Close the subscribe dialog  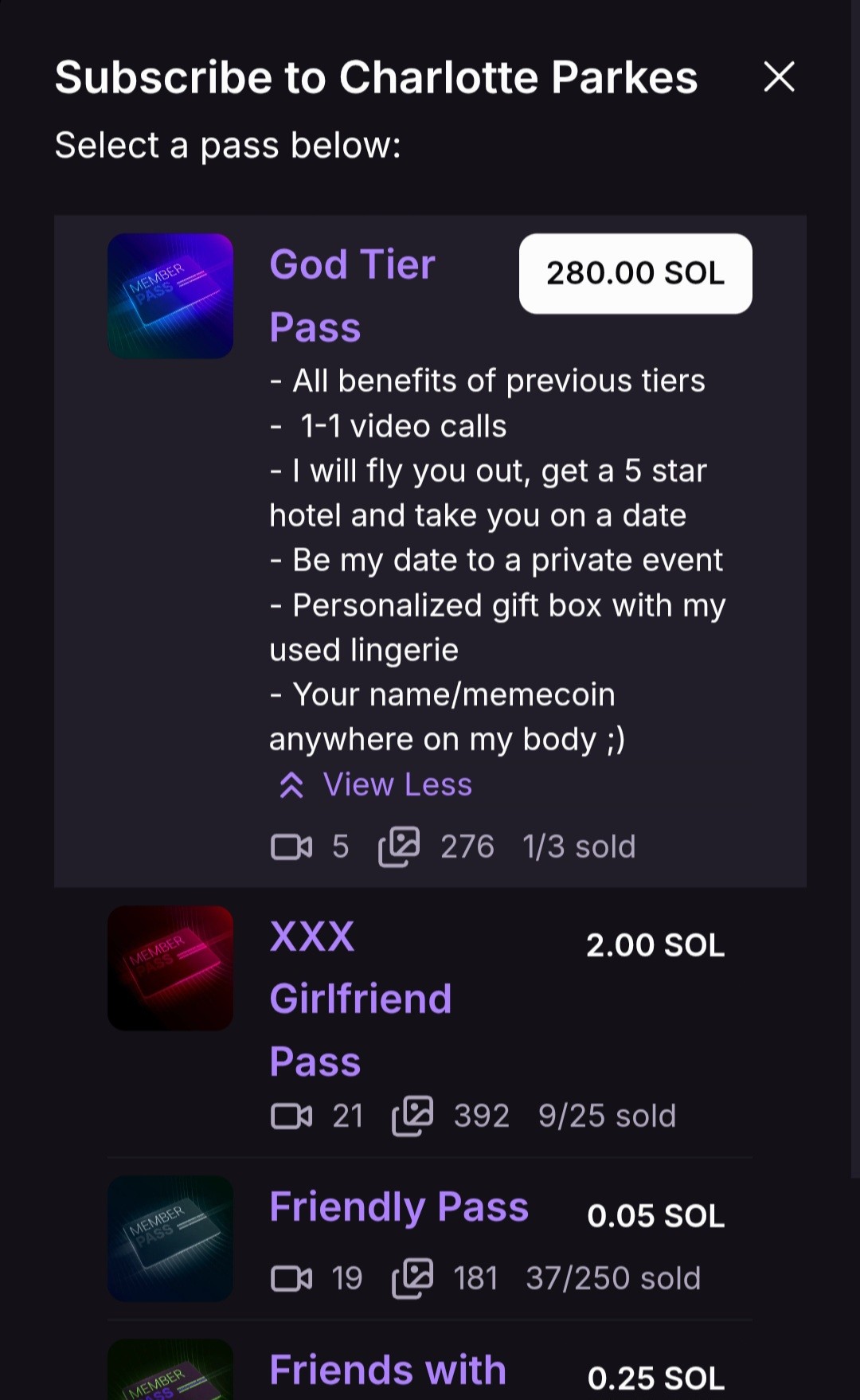pos(779,77)
